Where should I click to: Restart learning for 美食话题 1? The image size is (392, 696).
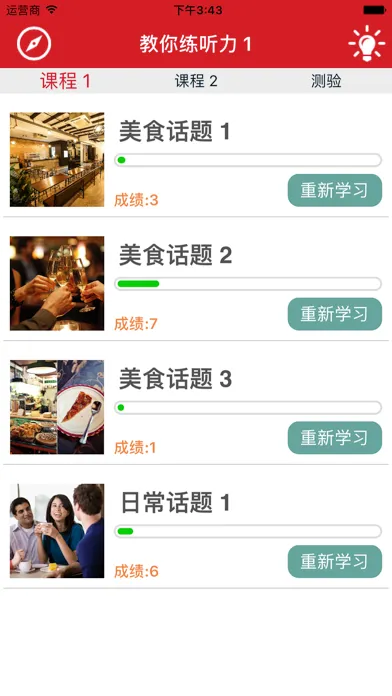[335, 190]
